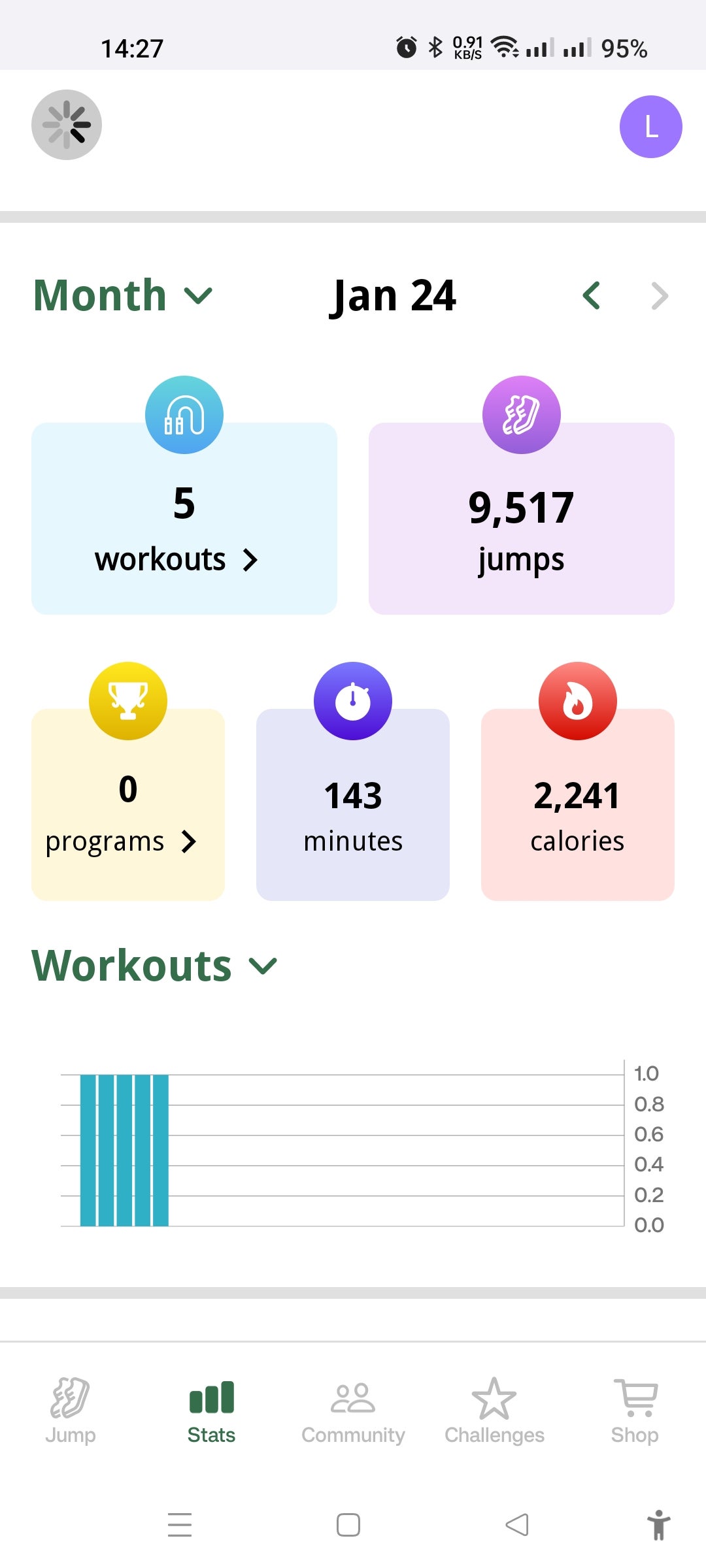This screenshot has width=706, height=1568.
Task: Expand the Month period dropdown
Action: [x=123, y=295]
